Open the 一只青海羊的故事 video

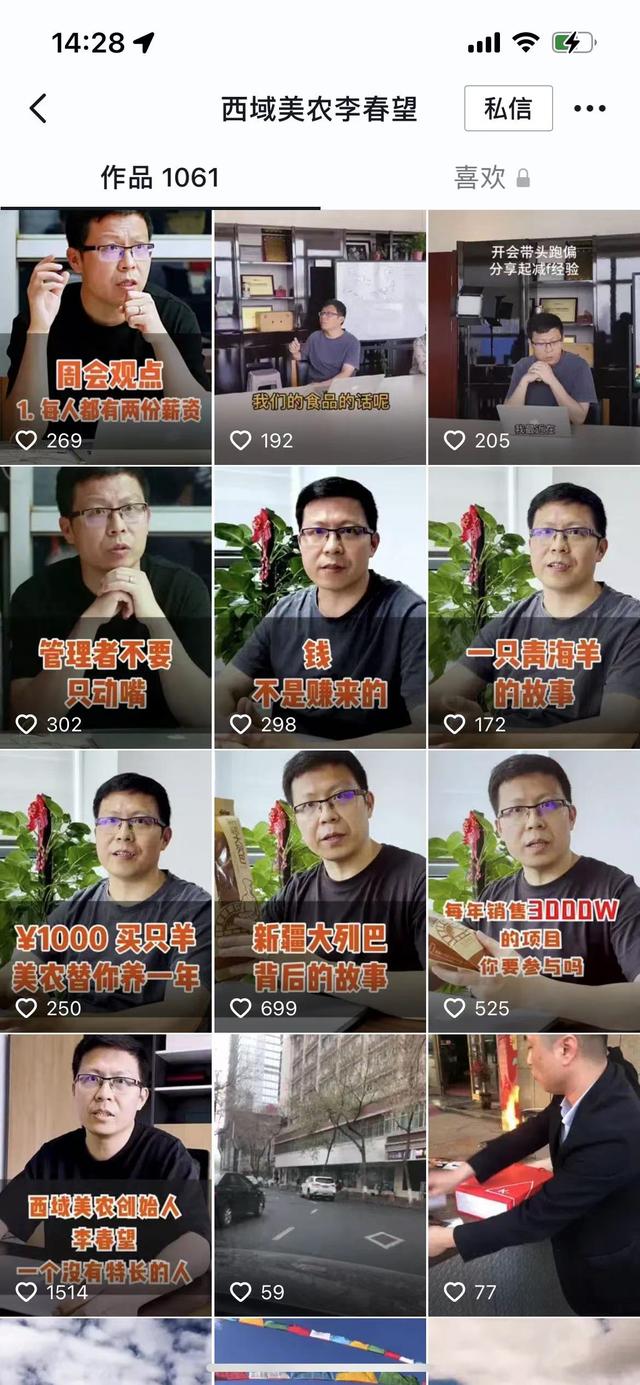pyautogui.click(x=534, y=605)
